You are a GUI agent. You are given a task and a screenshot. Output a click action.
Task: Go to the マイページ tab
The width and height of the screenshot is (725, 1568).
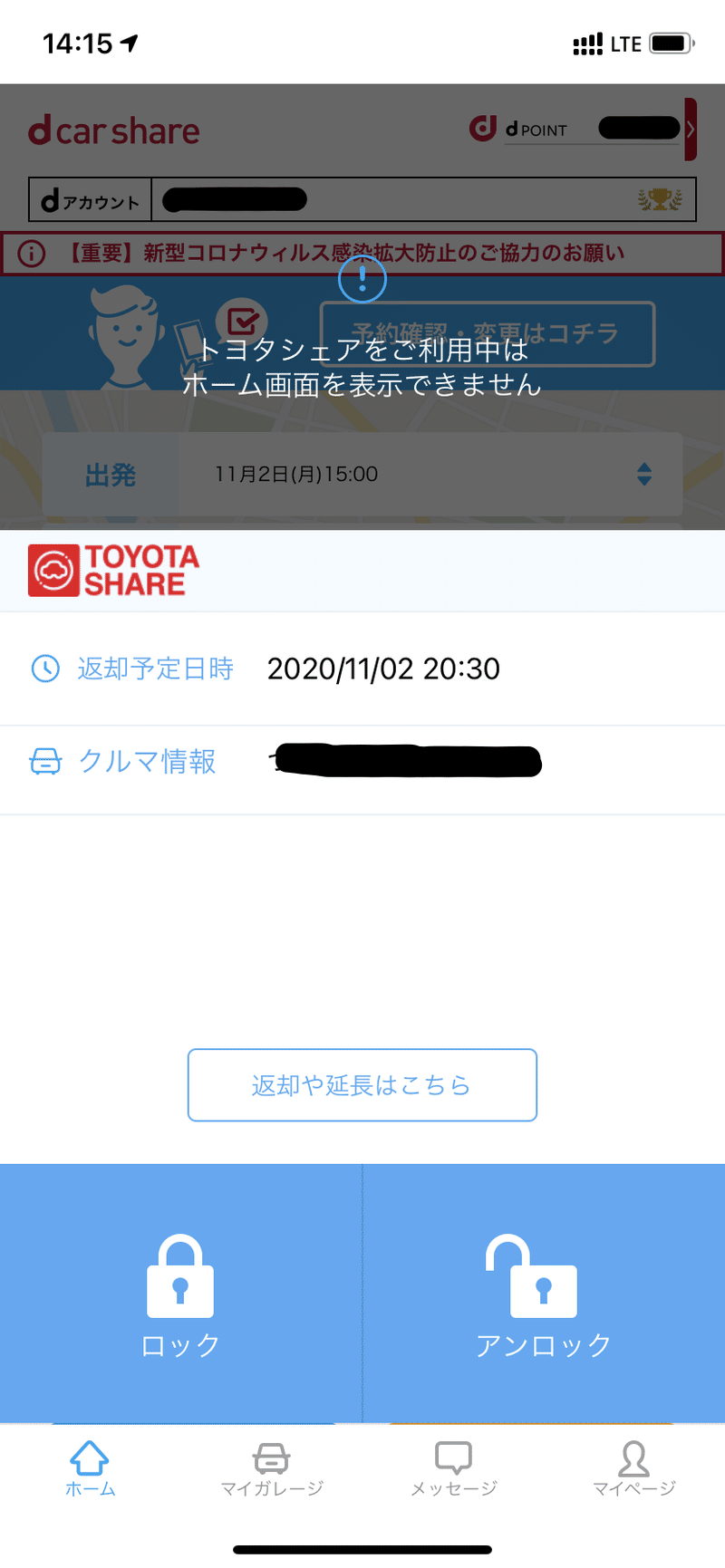[x=633, y=1468]
